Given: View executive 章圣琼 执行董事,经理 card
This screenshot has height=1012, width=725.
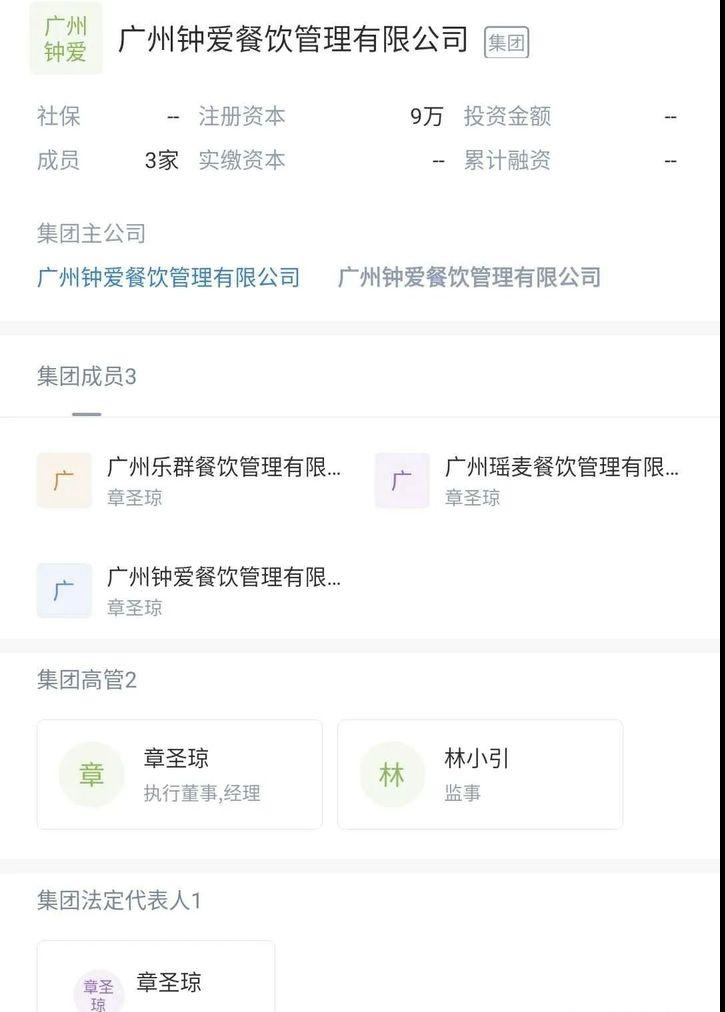Looking at the screenshot, I should pos(180,774).
